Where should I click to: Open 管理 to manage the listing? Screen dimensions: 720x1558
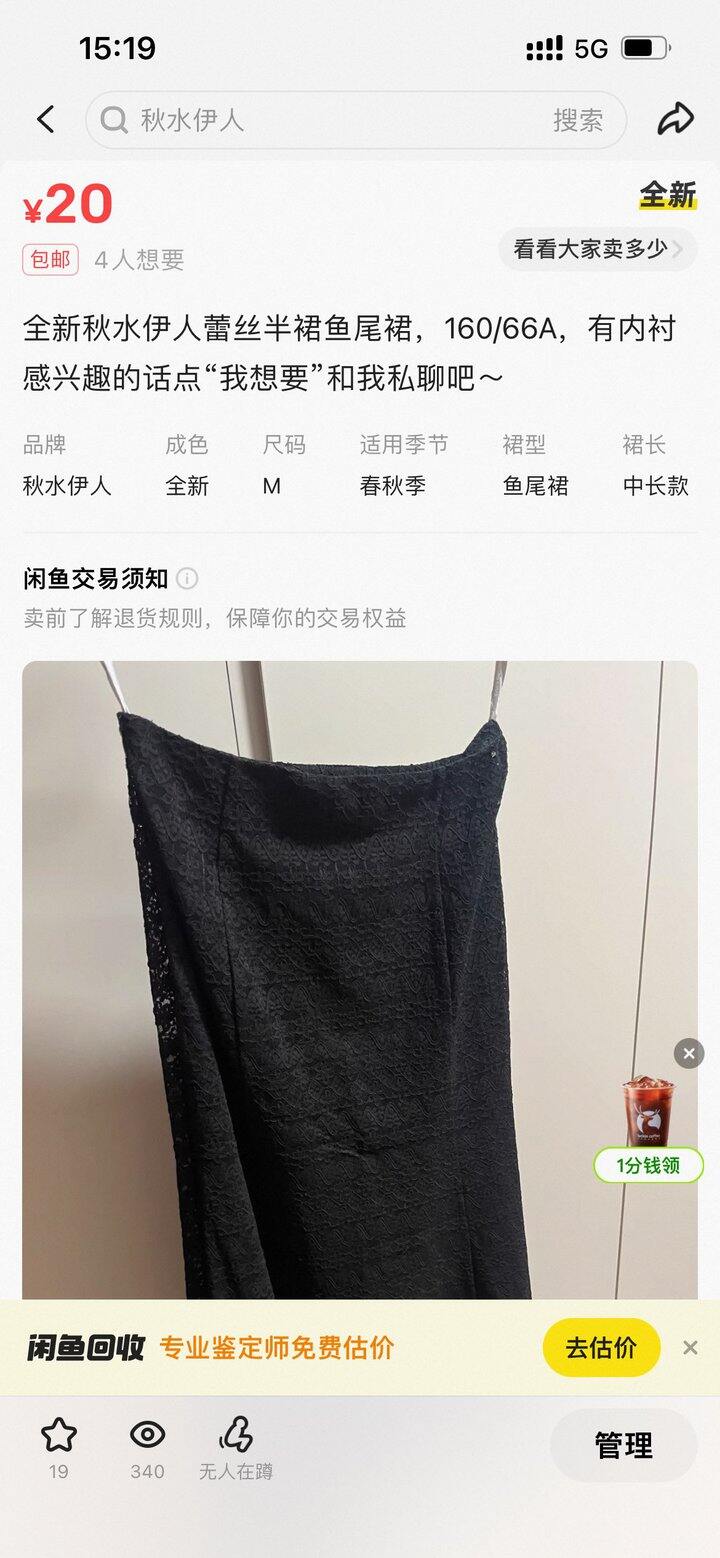pos(623,1445)
